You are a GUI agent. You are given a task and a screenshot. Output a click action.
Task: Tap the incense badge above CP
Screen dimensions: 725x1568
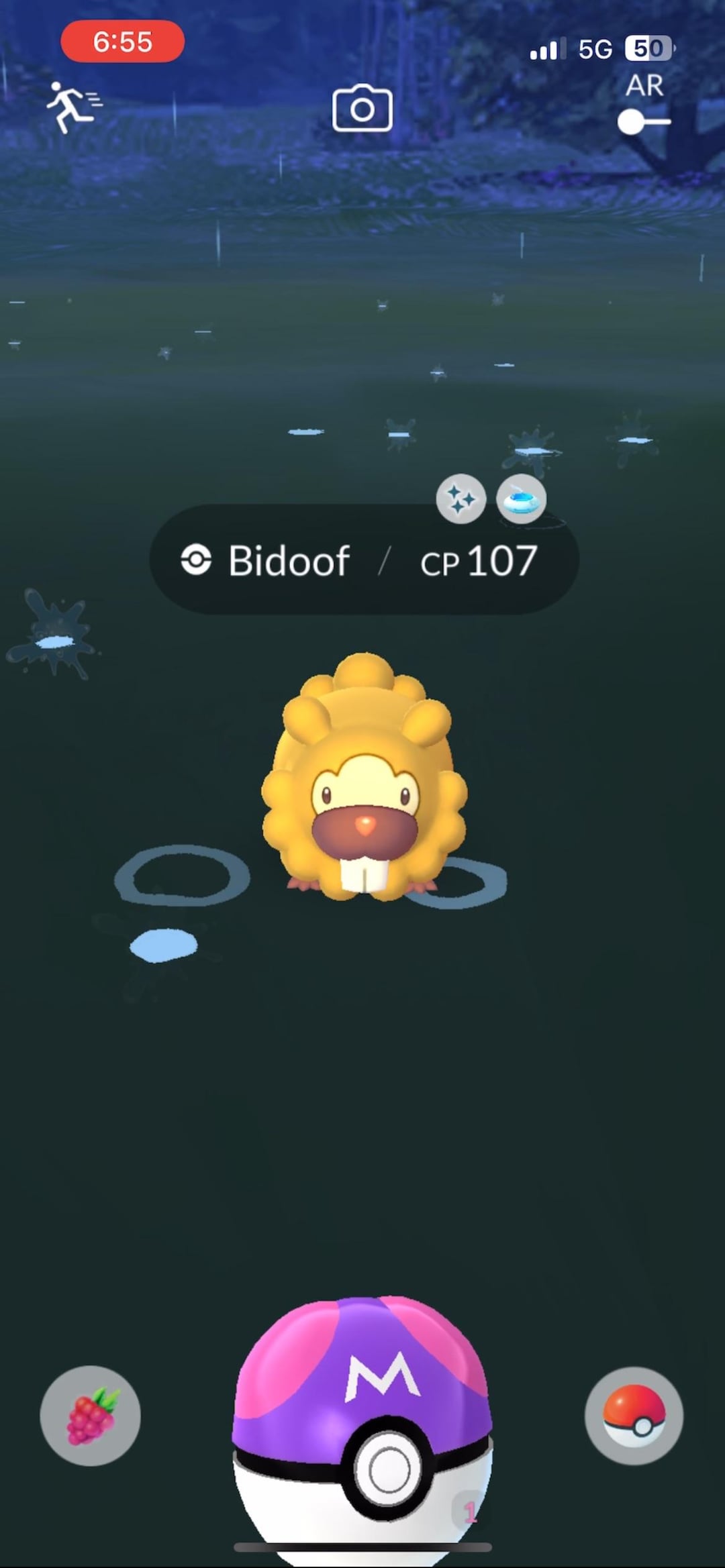(x=521, y=499)
